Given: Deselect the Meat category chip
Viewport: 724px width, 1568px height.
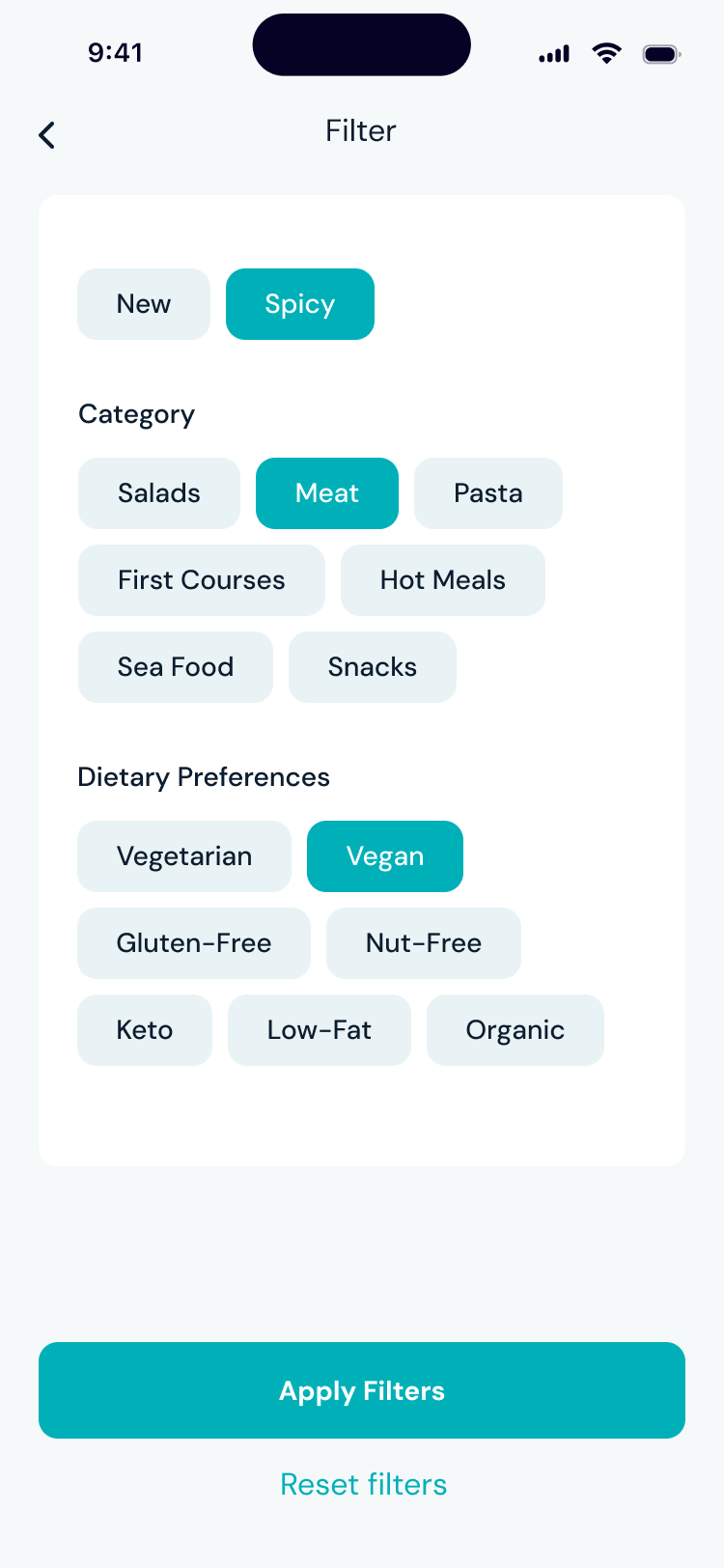Looking at the screenshot, I should pyautogui.click(x=327, y=493).
